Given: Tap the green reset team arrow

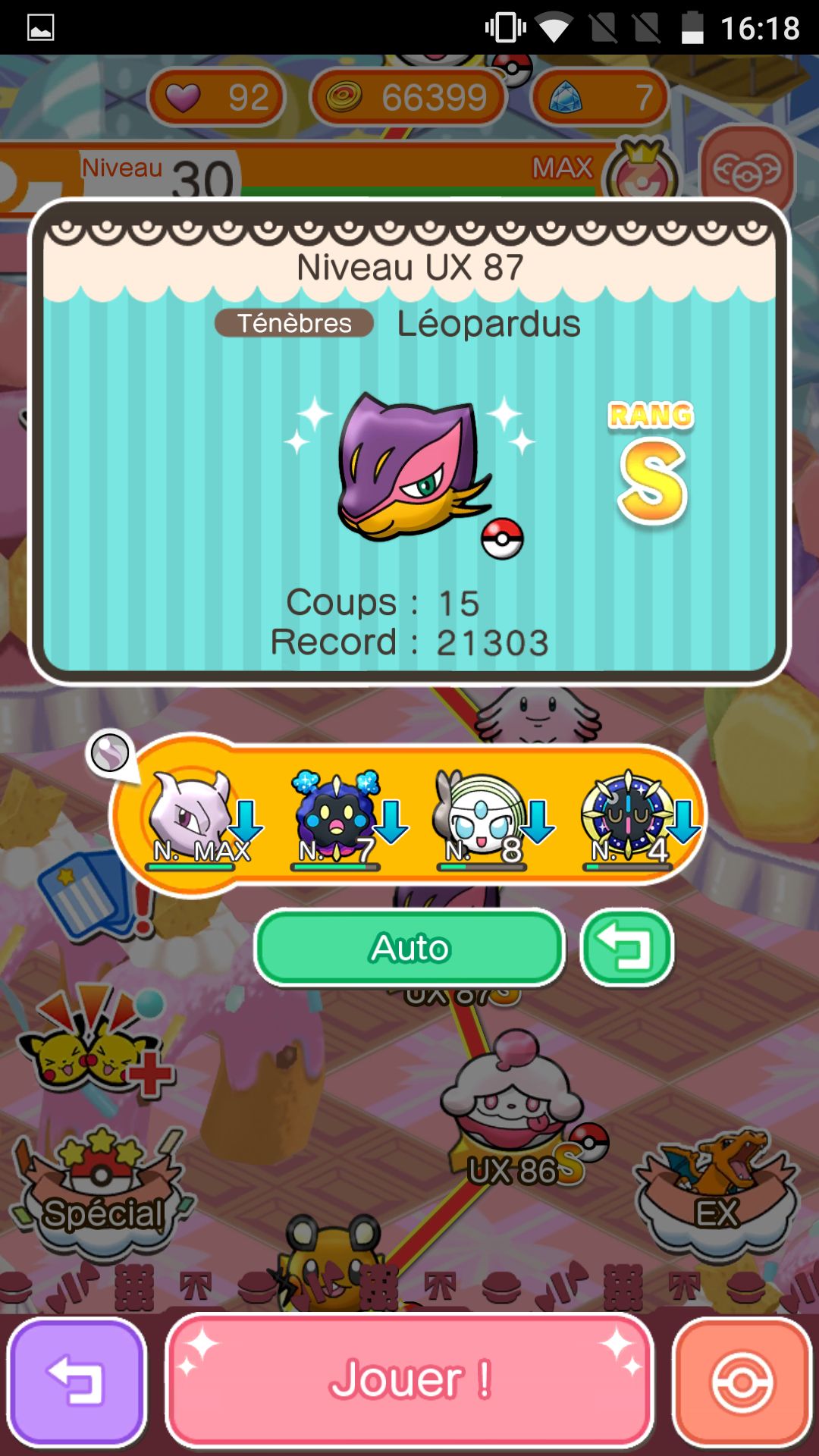Looking at the screenshot, I should tap(626, 948).
